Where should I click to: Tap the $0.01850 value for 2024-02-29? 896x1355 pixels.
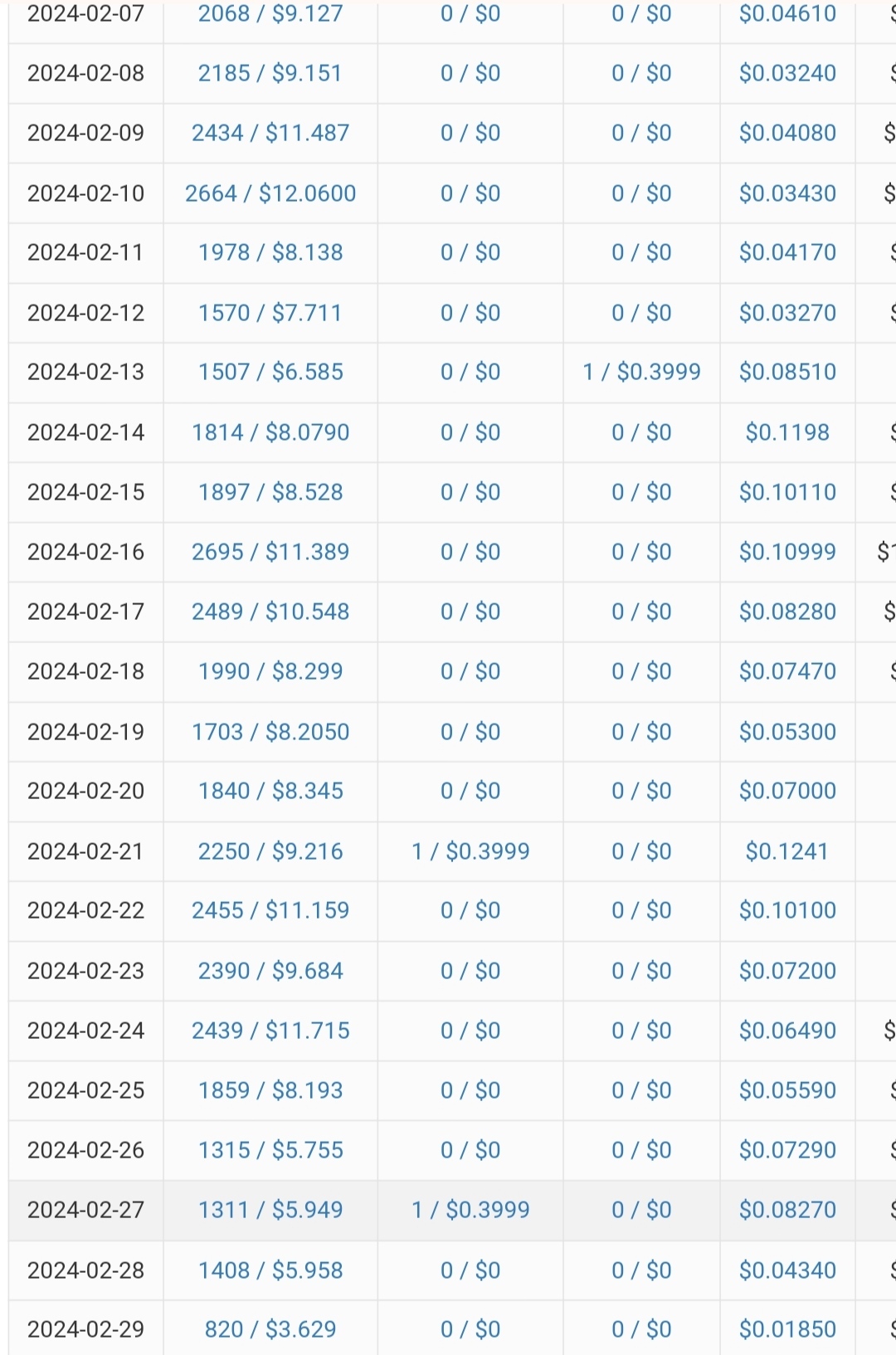[786, 1329]
